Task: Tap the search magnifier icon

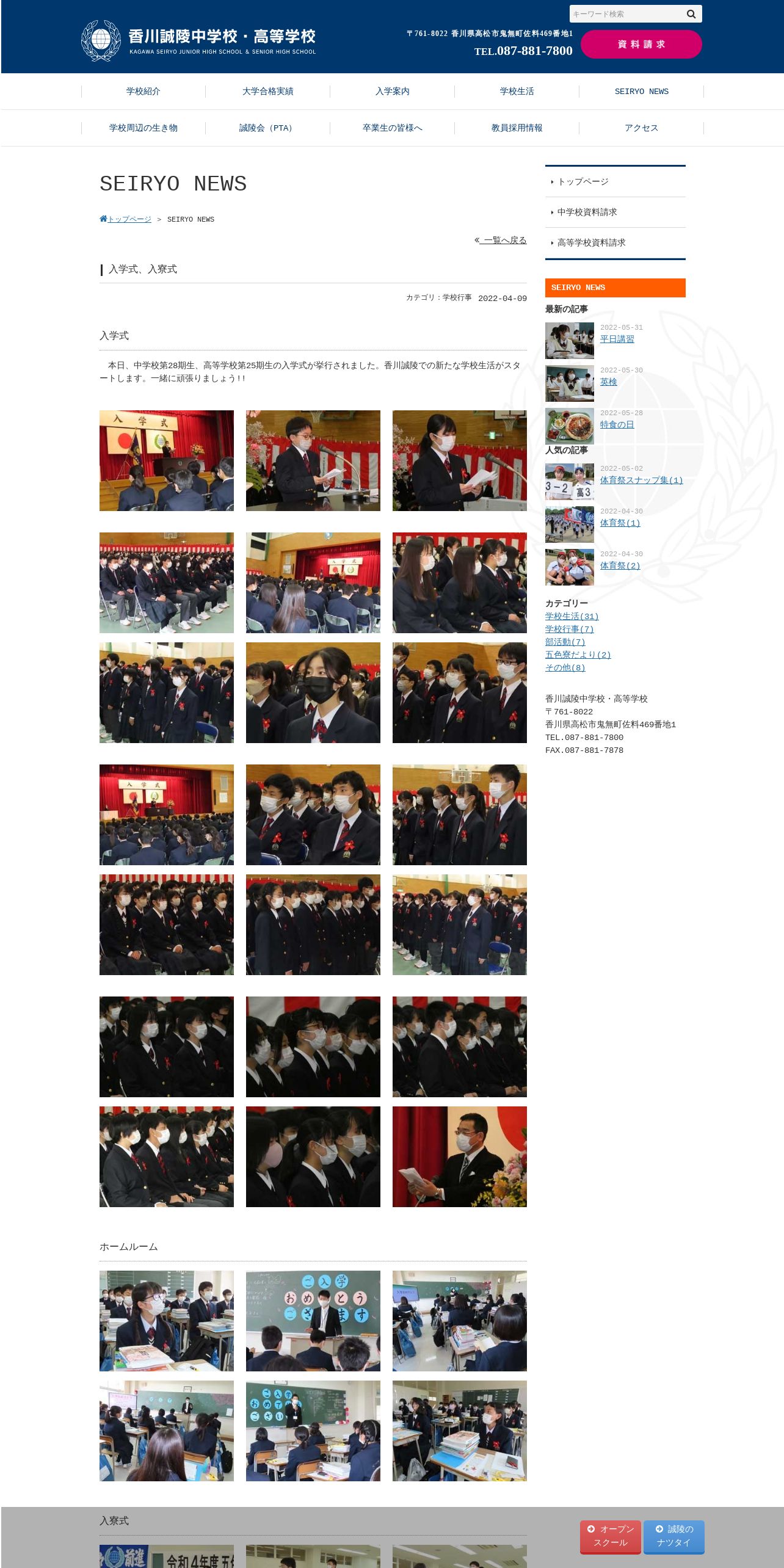Action: [691, 14]
